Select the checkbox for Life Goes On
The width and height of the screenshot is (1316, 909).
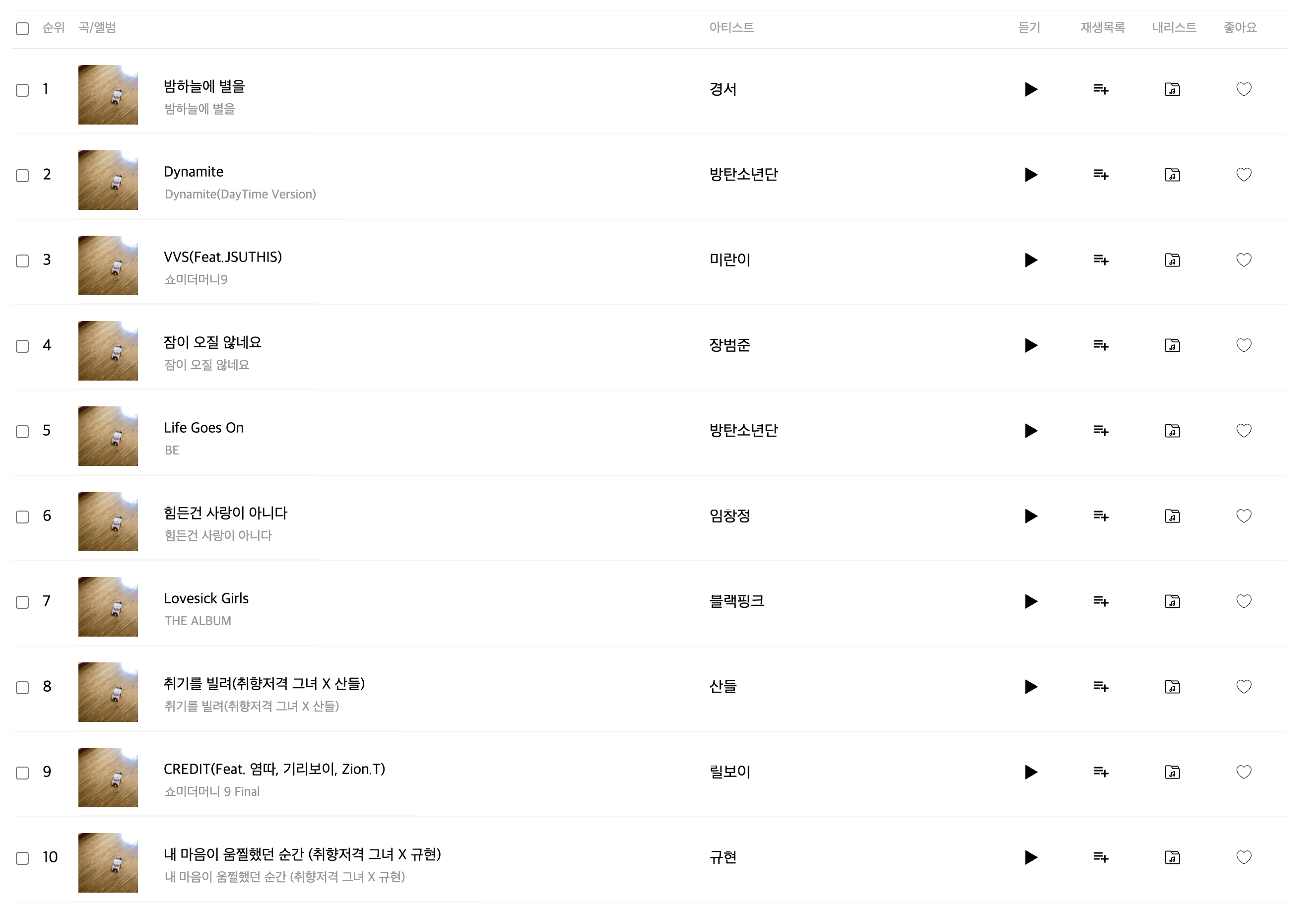(x=22, y=431)
